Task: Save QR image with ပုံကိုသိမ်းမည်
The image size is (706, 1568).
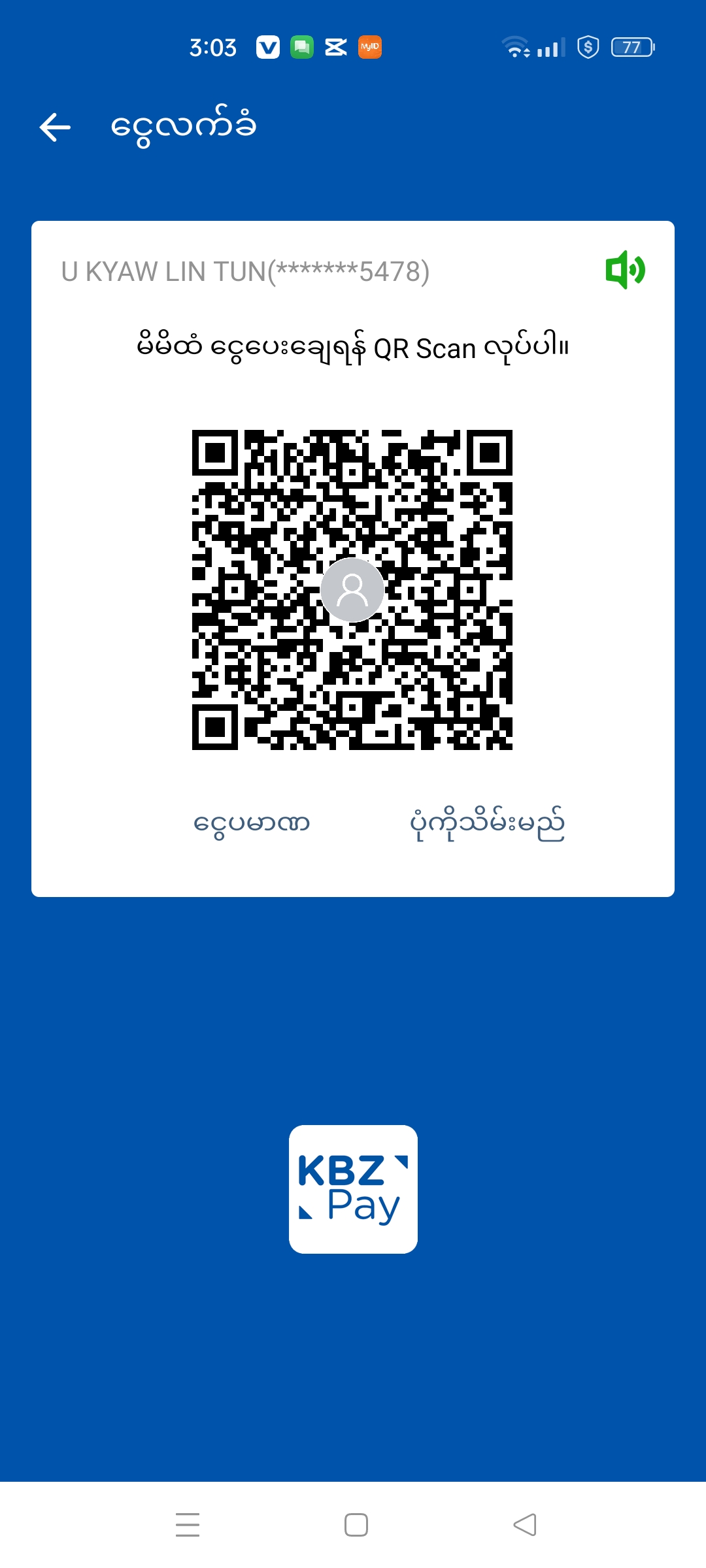Action: (487, 823)
